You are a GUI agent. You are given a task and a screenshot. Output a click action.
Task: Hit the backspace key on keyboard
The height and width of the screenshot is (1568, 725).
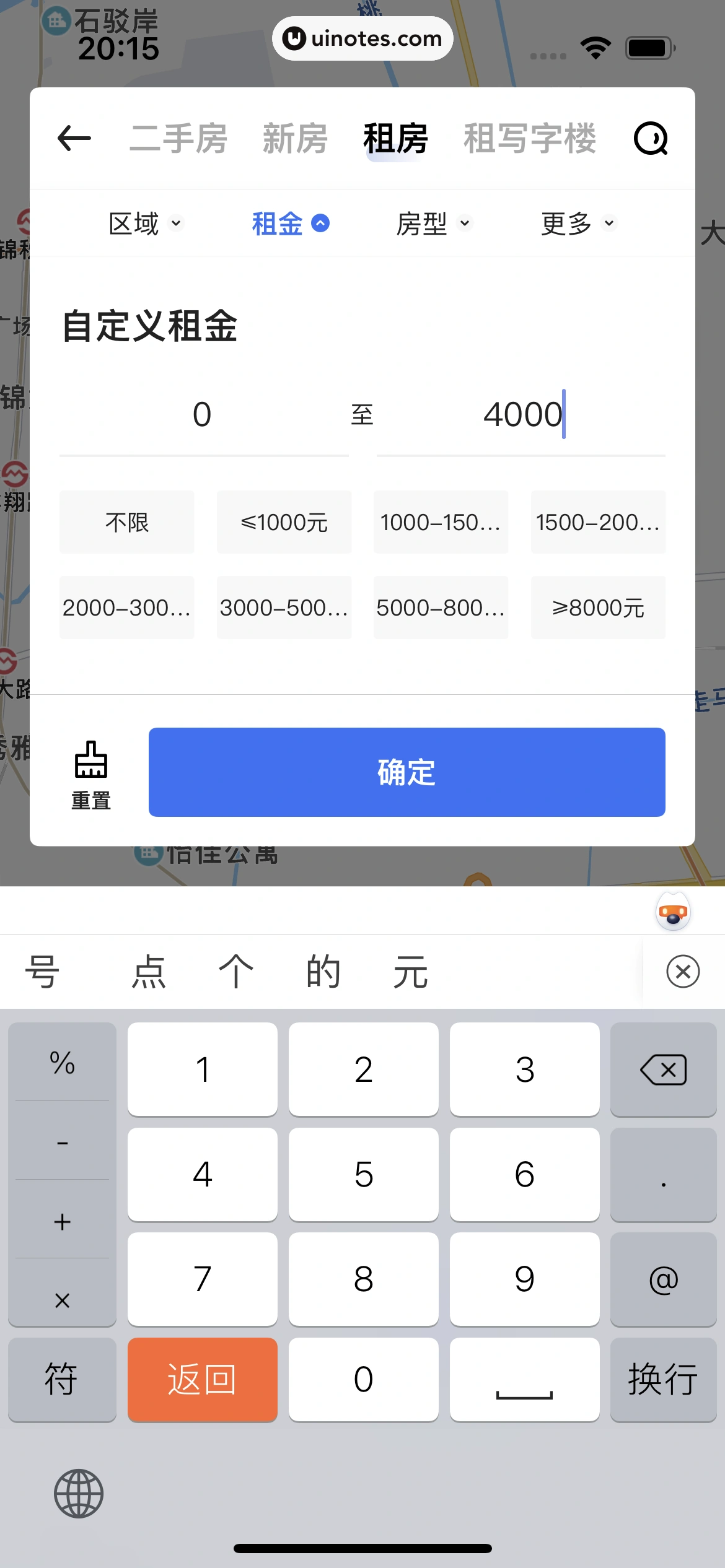point(663,1069)
